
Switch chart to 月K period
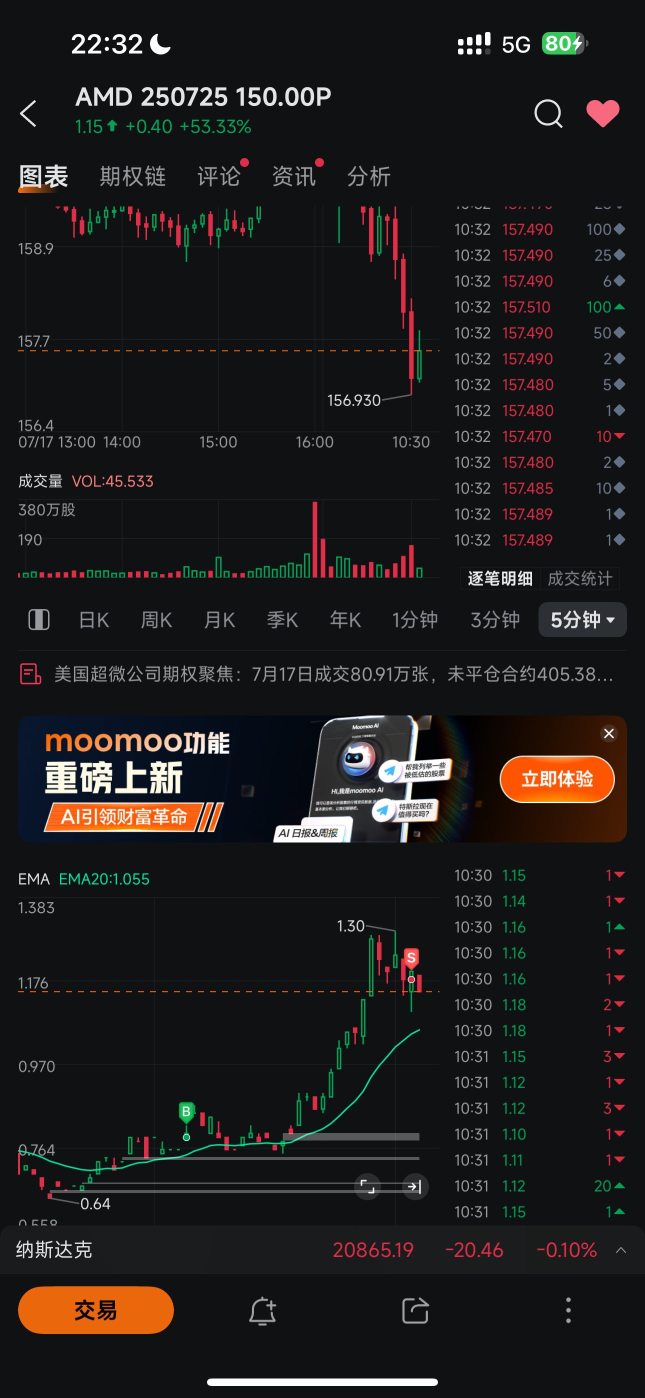point(220,620)
